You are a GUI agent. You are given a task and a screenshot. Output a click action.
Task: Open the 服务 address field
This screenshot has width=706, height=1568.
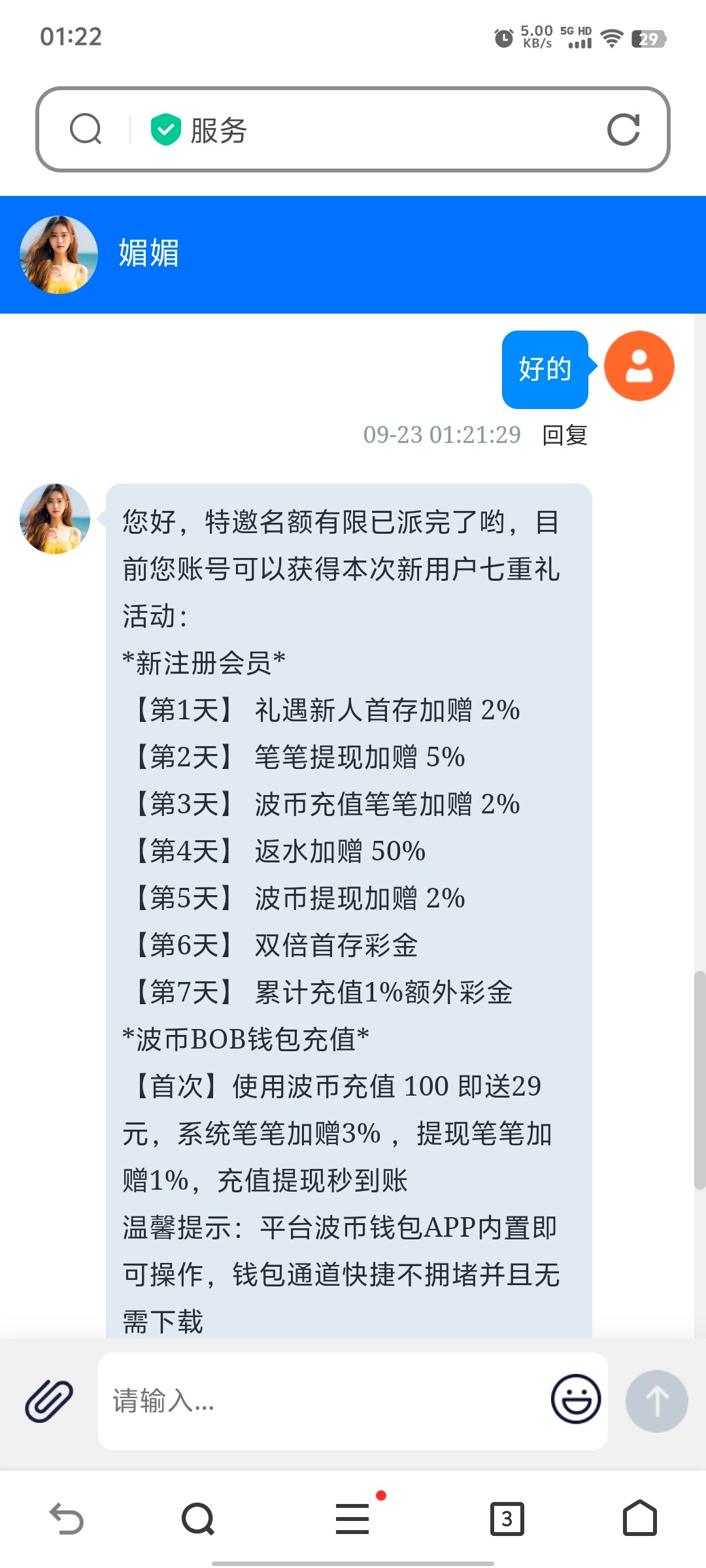tap(366, 130)
